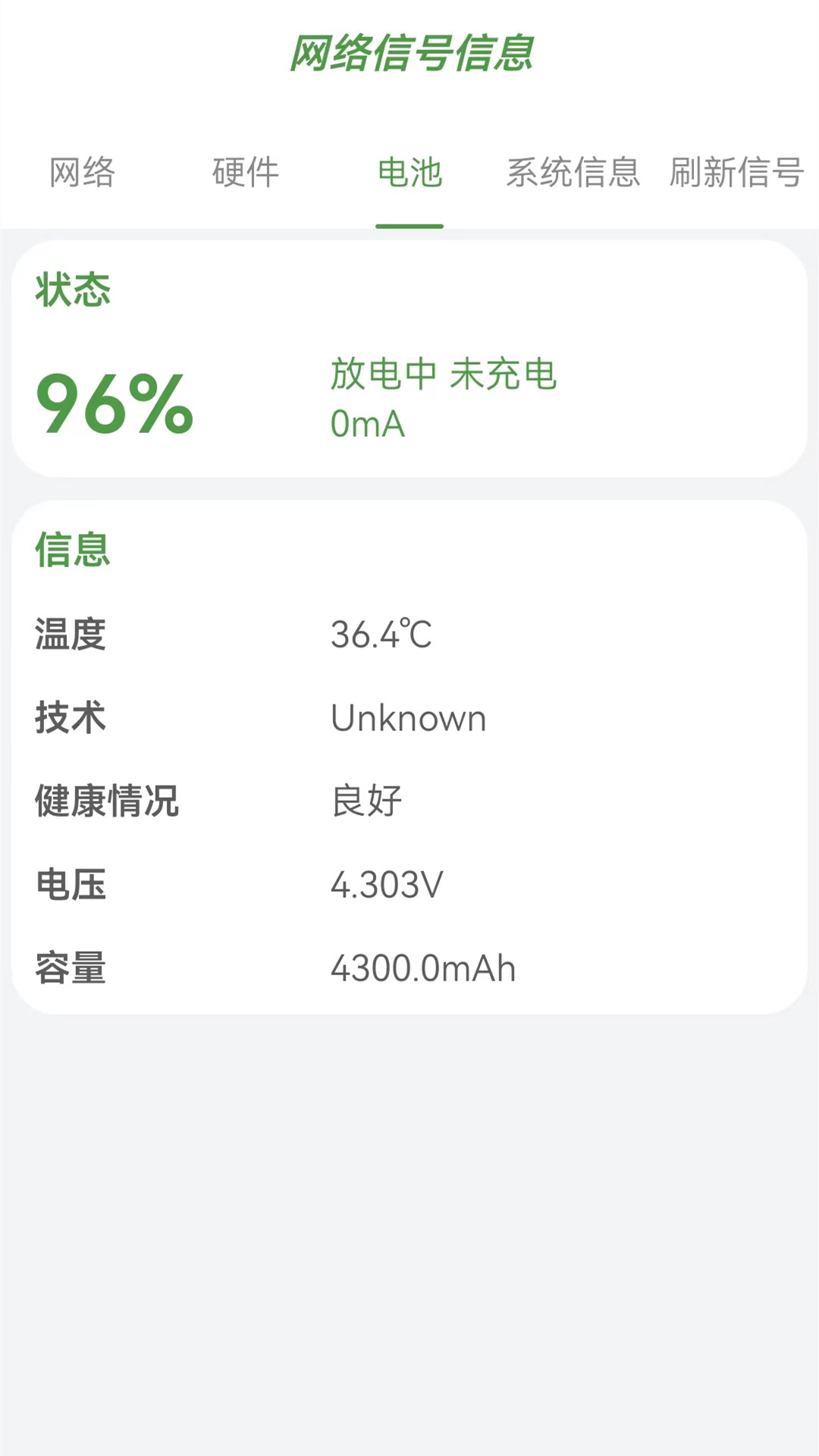Switch to the 网络 tab
The width and height of the screenshot is (819, 1456).
click(x=83, y=173)
